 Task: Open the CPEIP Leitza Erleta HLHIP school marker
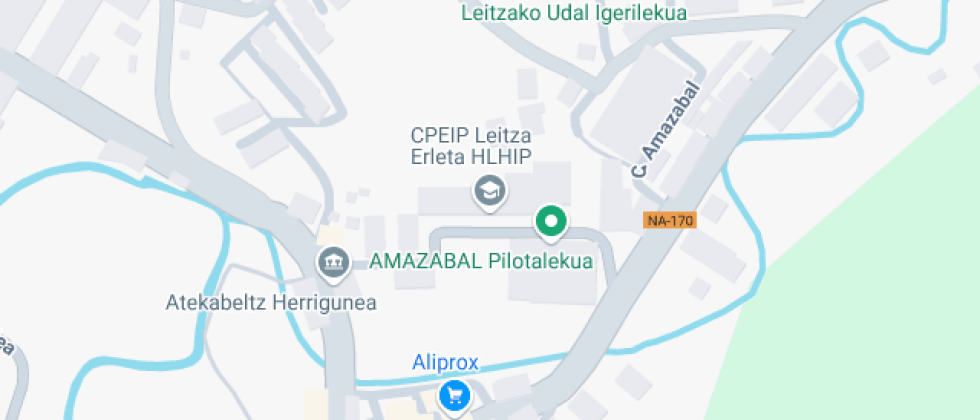(x=488, y=190)
